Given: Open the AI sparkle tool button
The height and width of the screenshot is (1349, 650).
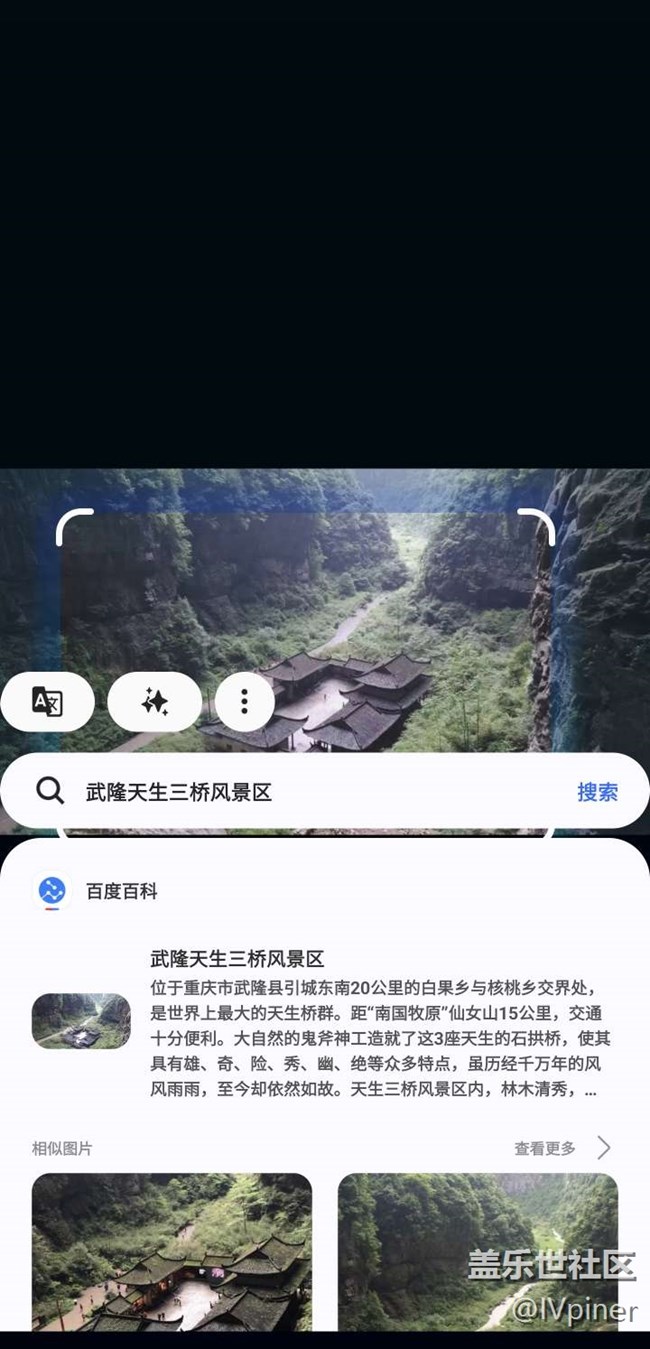Looking at the screenshot, I should coord(154,702).
